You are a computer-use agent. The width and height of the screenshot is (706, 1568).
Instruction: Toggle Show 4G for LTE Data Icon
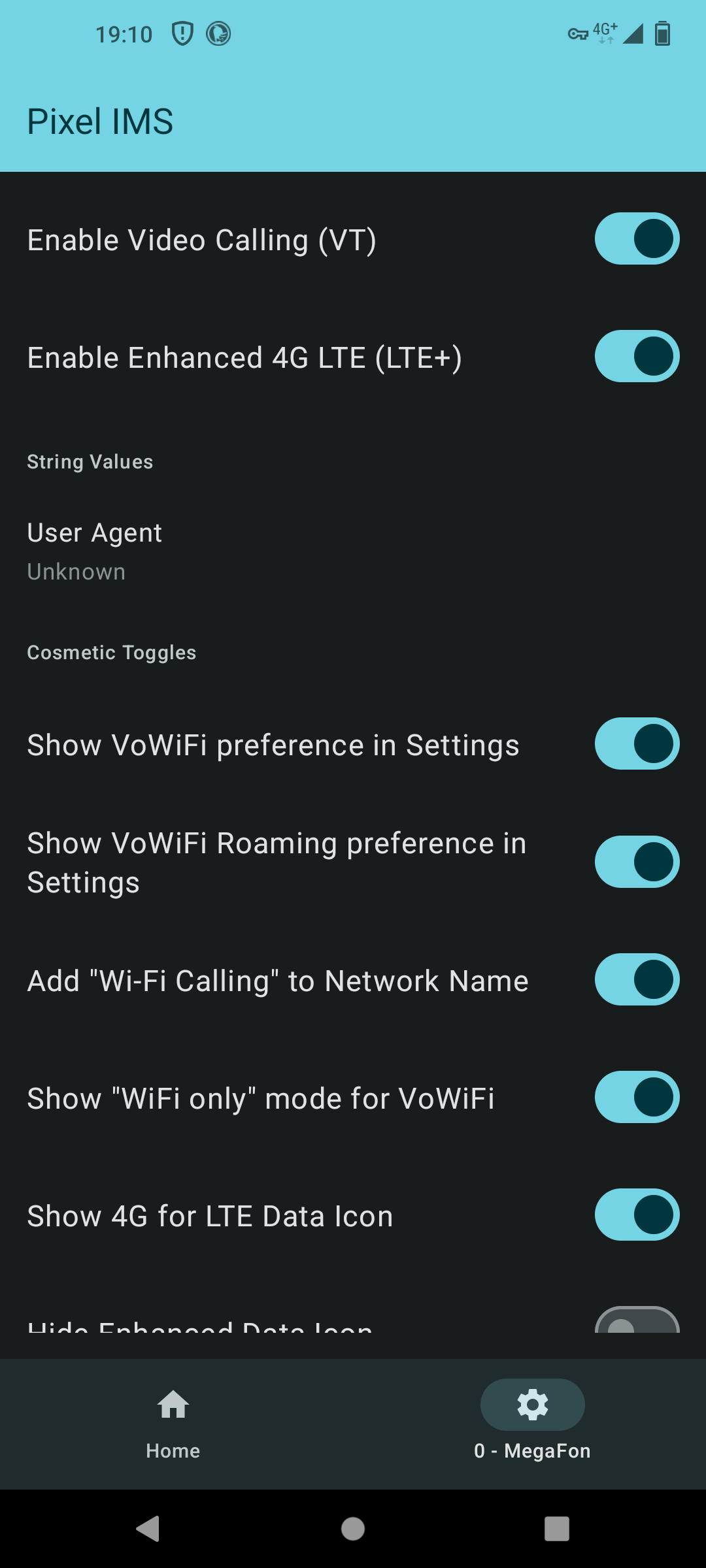tap(637, 1215)
